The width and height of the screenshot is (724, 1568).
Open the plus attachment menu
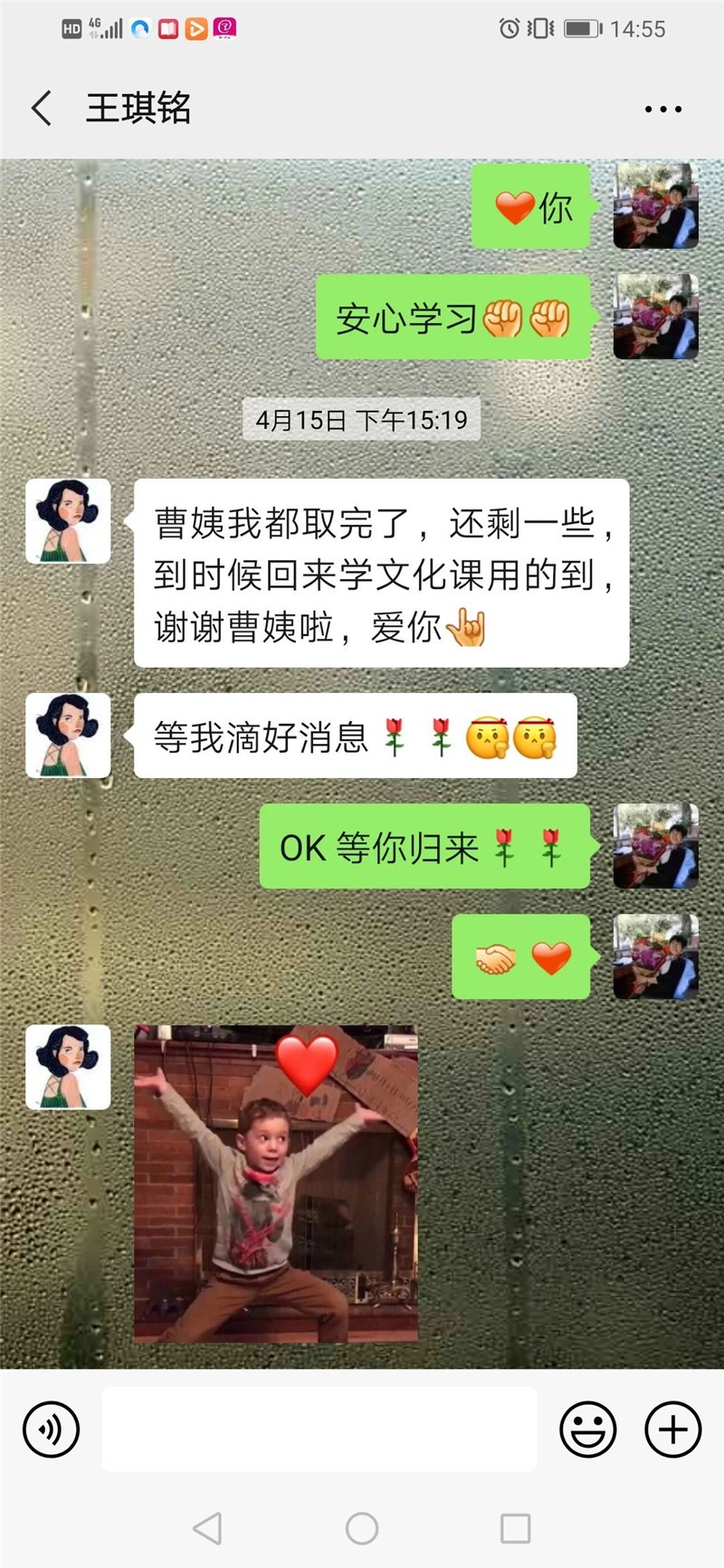pyautogui.click(x=672, y=1430)
